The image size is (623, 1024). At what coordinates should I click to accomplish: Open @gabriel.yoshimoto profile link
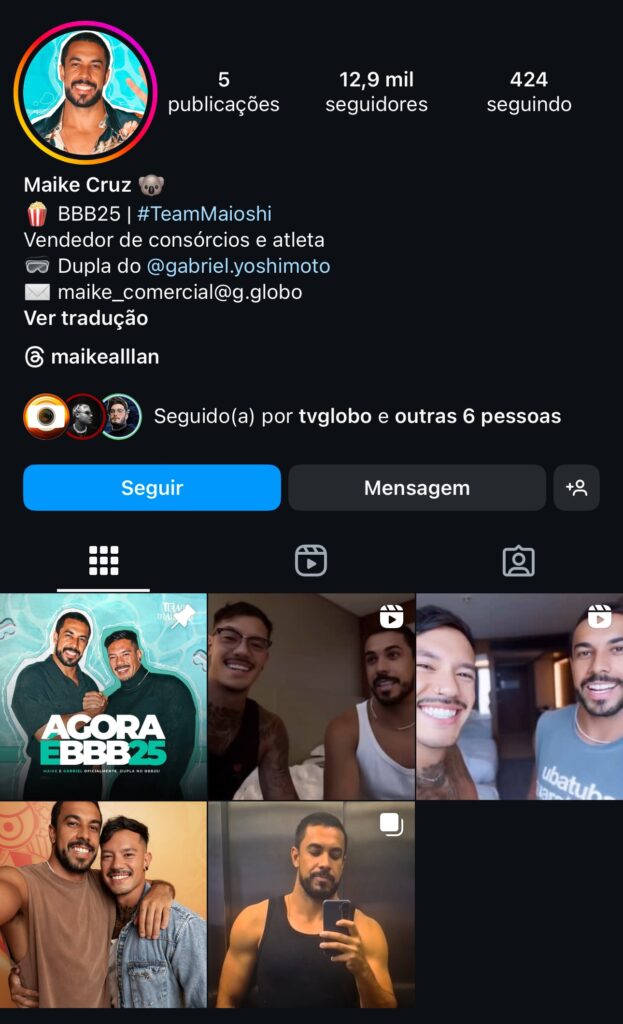pos(238,266)
